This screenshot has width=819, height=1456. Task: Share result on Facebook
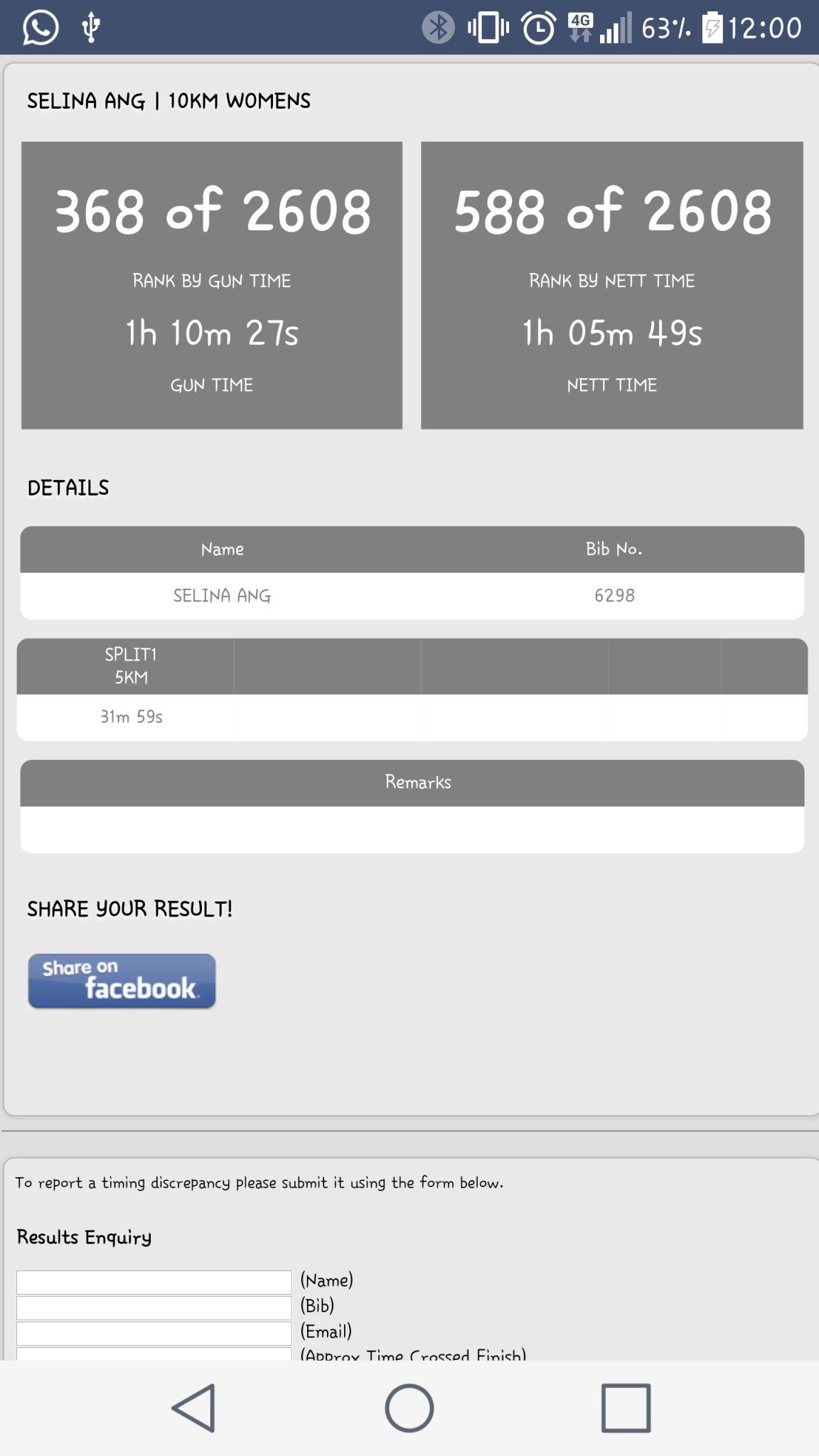point(122,981)
